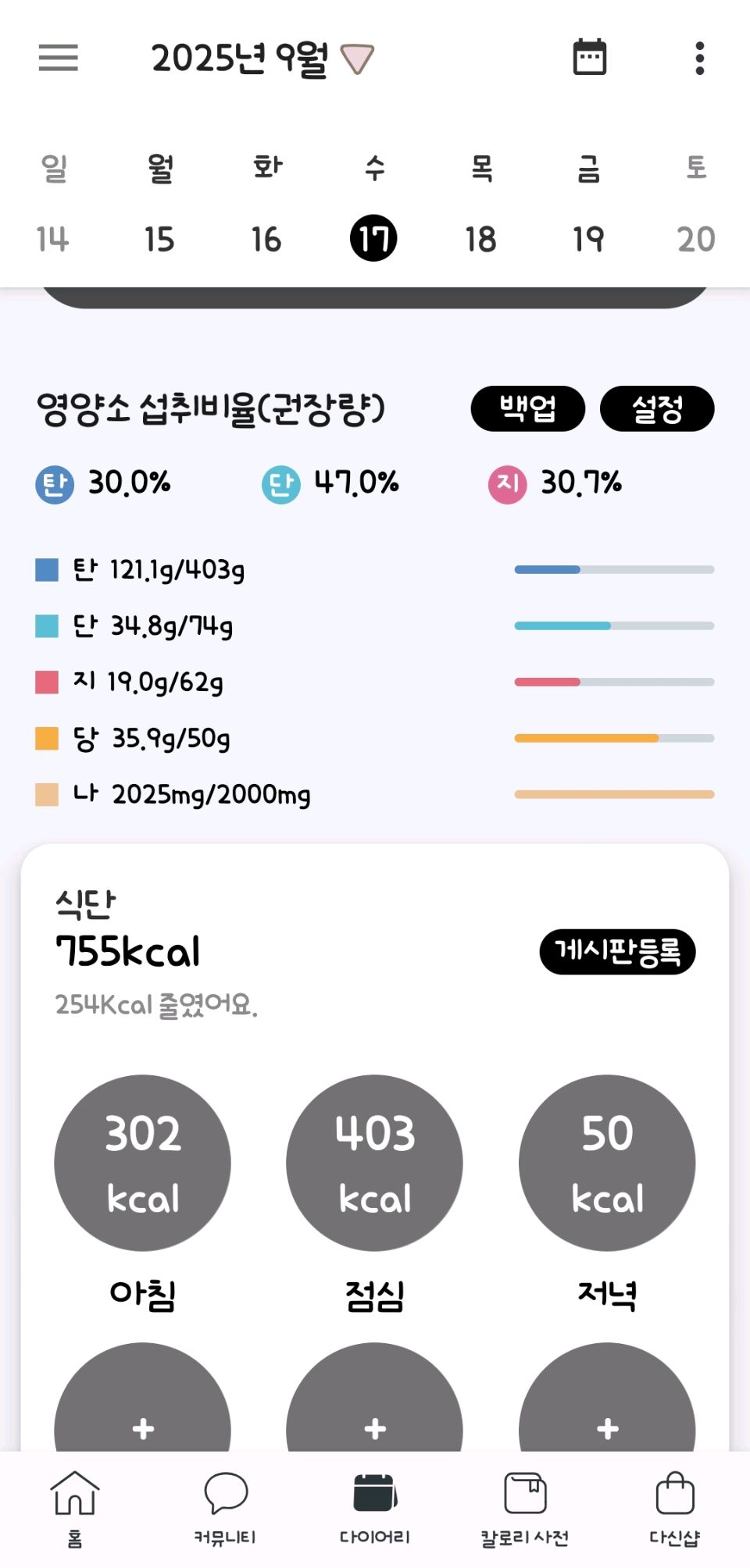Expand the 2025년 9월 month dropdown
Screen dimensions: 750x1568
(x=262, y=59)
